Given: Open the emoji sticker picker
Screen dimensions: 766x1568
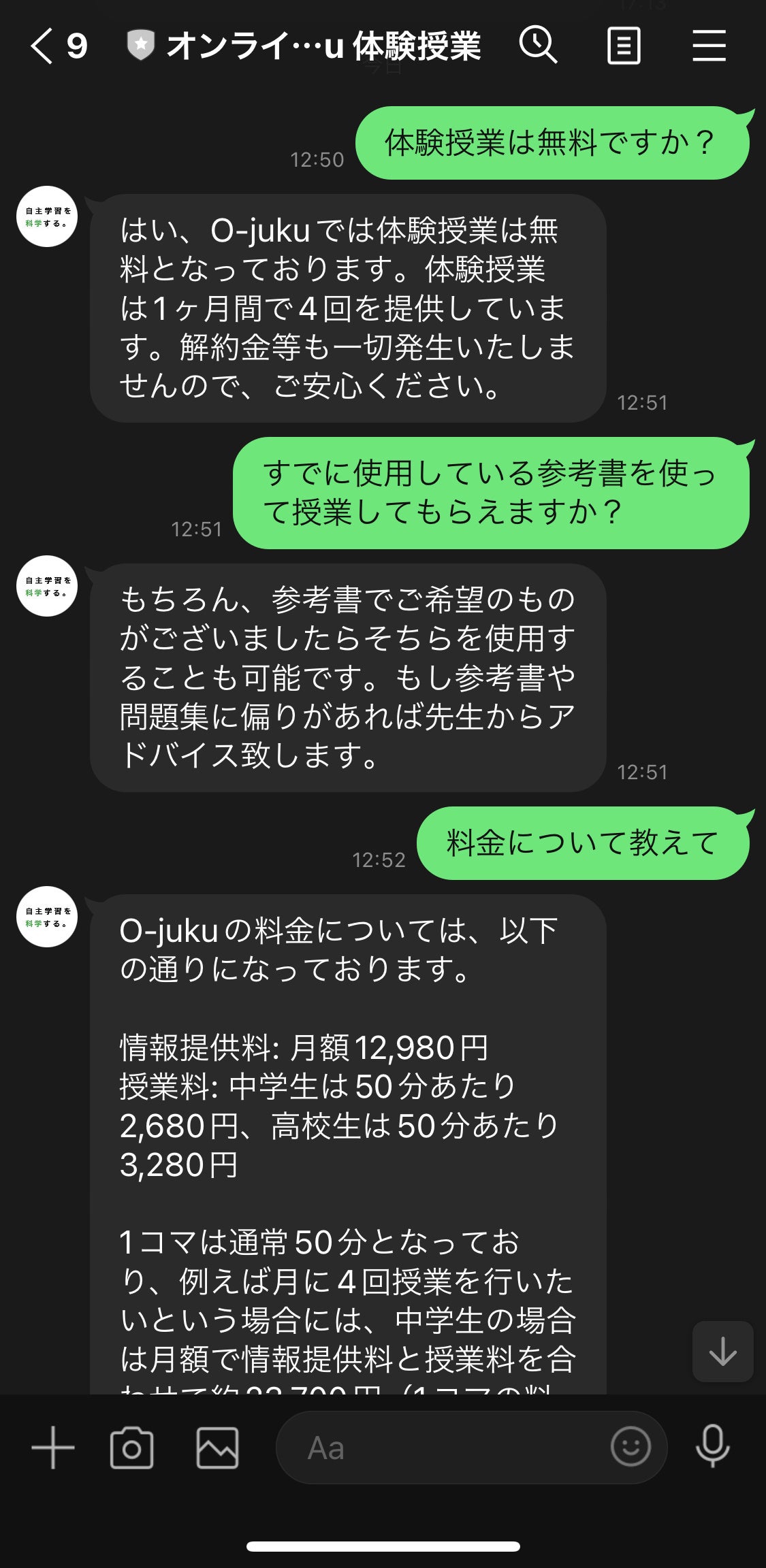Looking at the screenshot, I should coord(631,1446).
